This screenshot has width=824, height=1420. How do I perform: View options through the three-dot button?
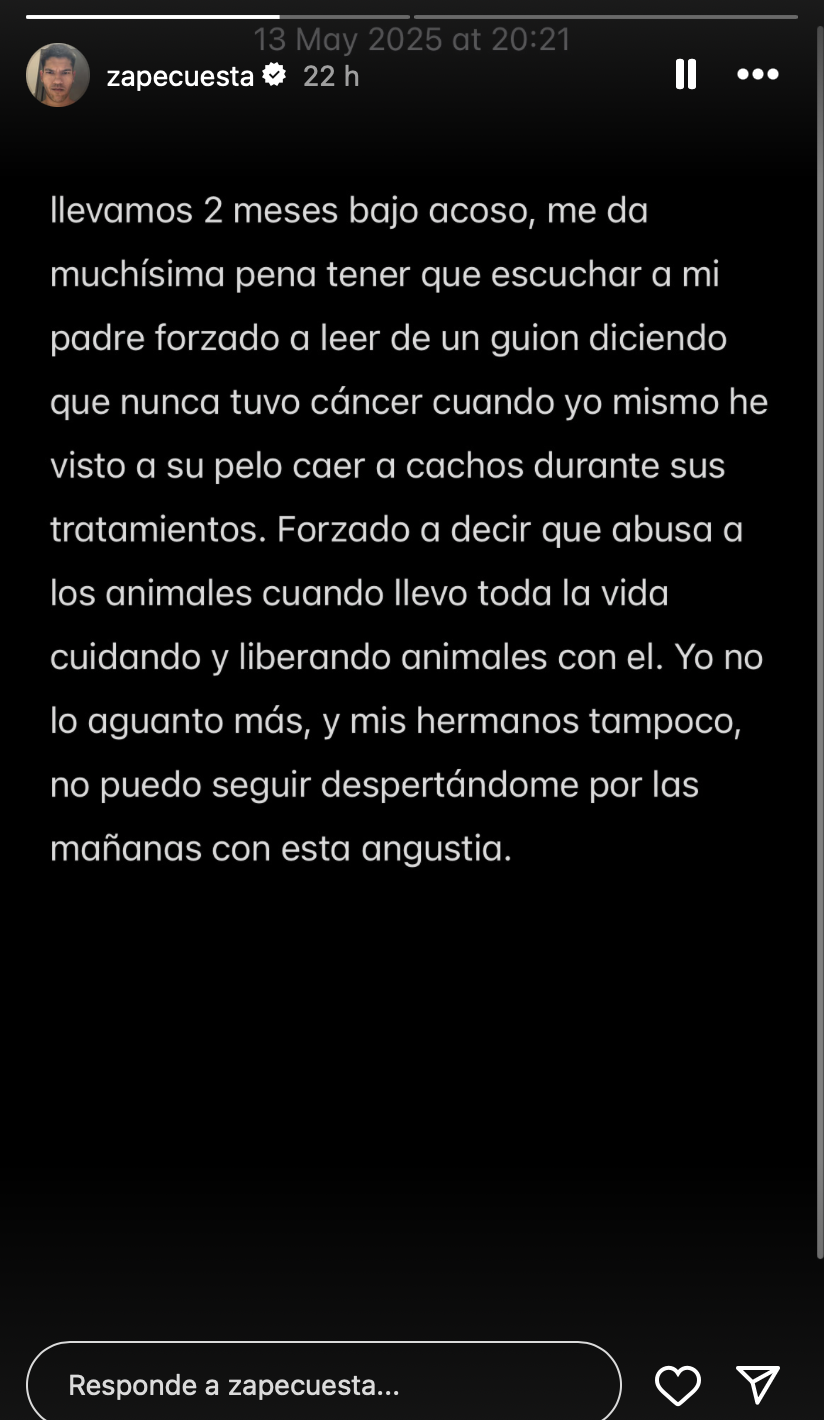(x=758, y=74)
